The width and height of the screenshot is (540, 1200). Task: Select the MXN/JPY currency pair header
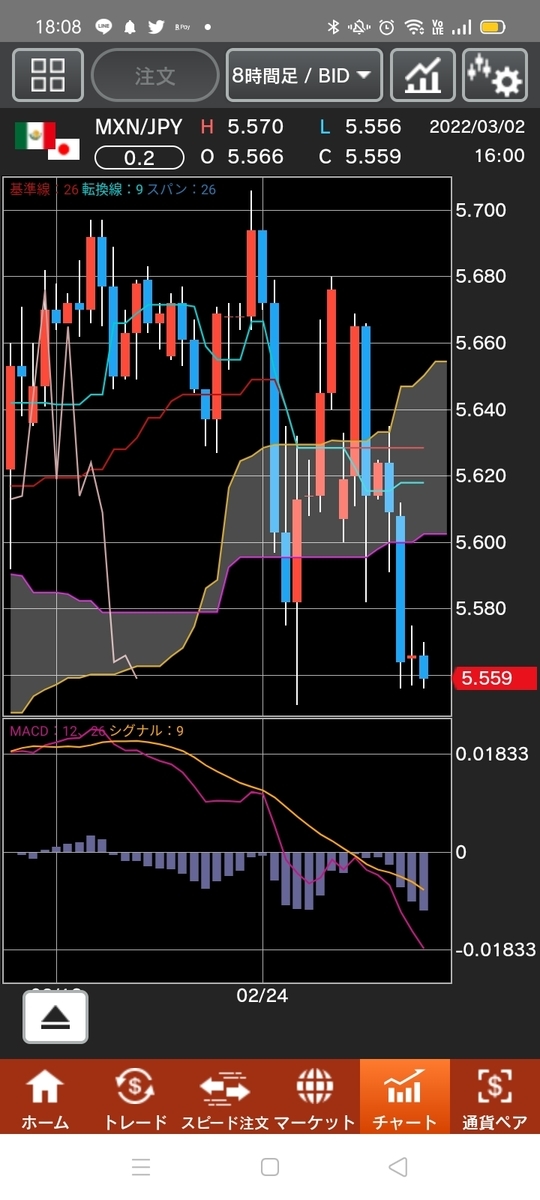[x=139, y=127]
